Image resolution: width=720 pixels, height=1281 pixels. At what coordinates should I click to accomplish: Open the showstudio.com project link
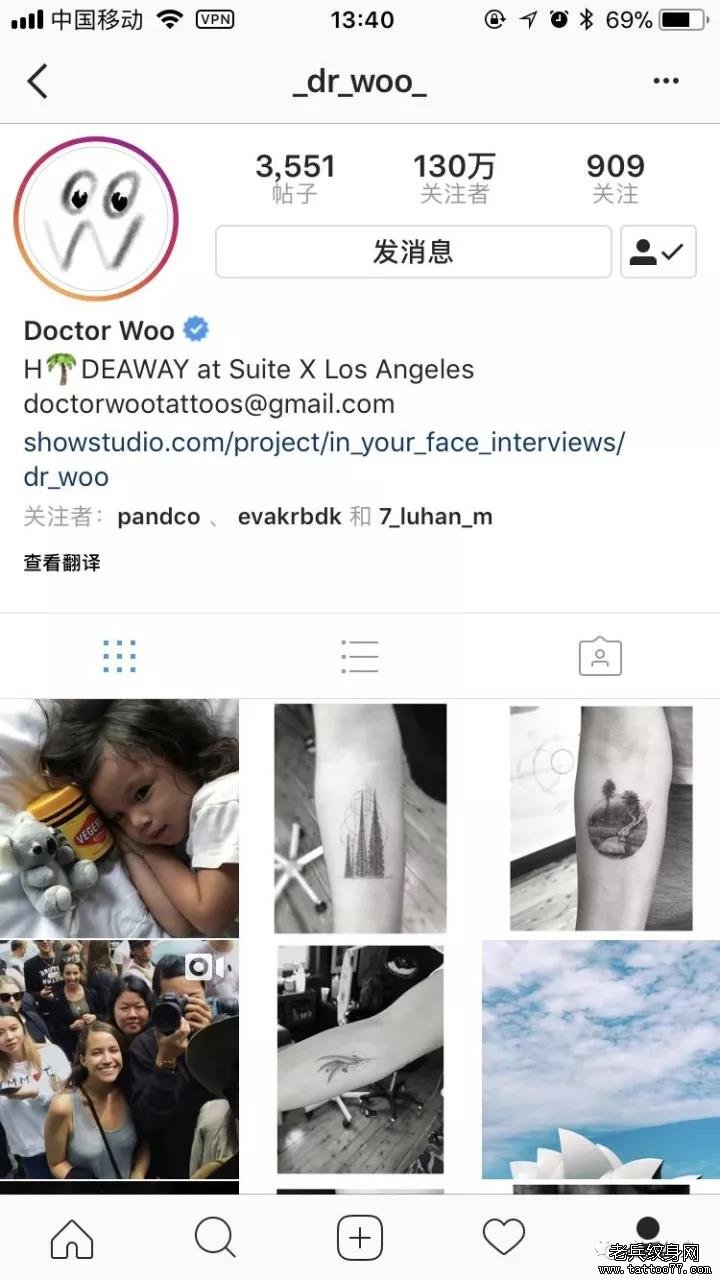(323, 442)
